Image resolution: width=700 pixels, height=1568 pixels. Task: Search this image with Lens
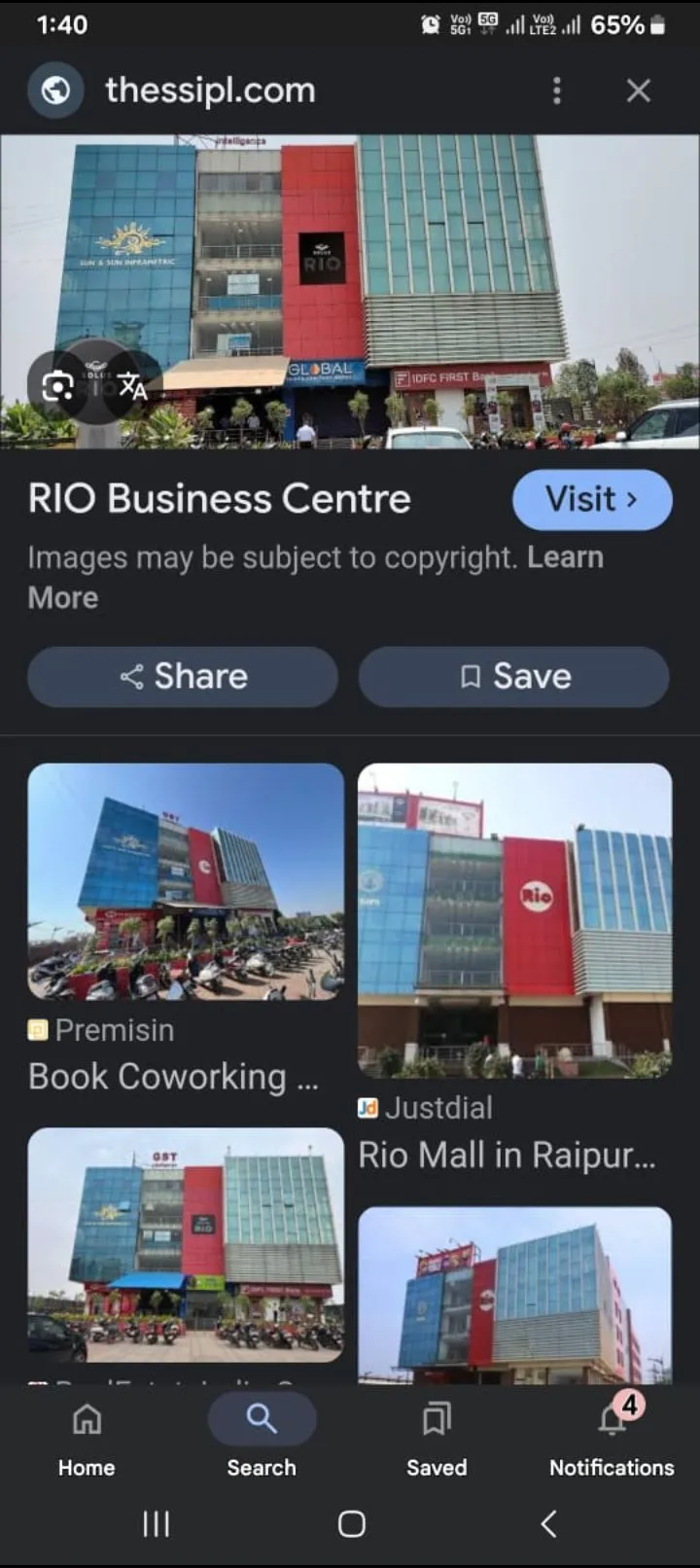(58, 386)
